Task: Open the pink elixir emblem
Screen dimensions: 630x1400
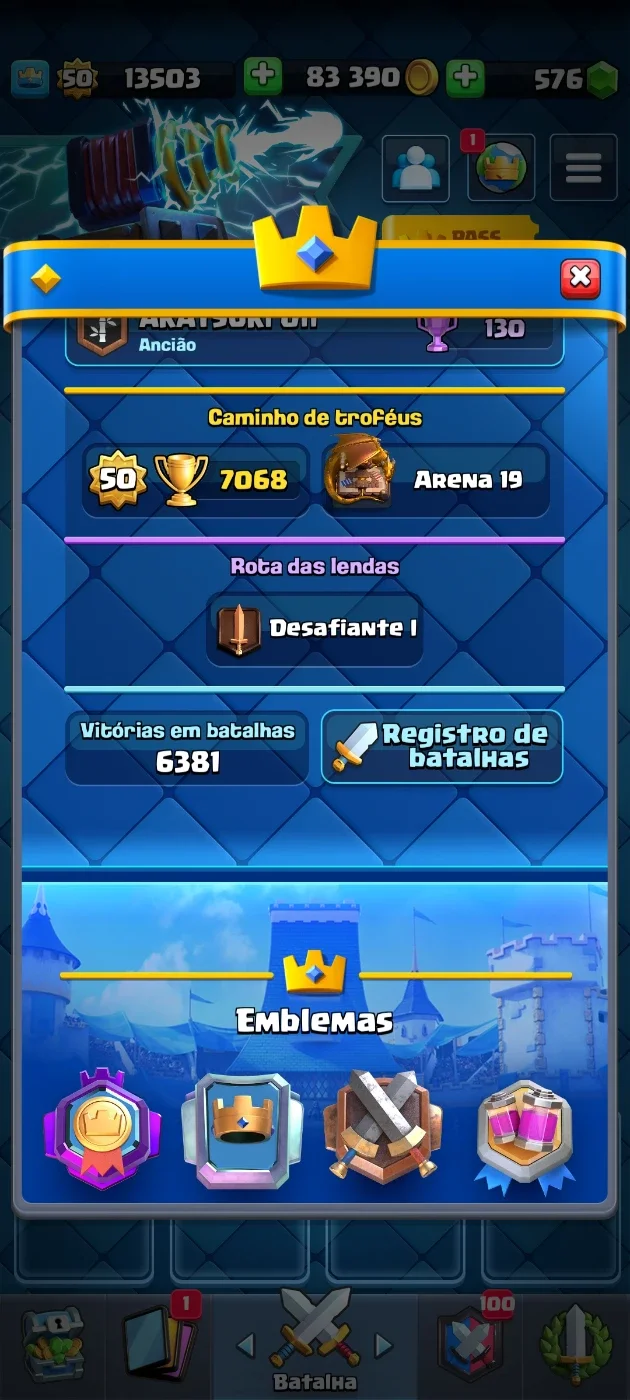Action: (526, 1133)
